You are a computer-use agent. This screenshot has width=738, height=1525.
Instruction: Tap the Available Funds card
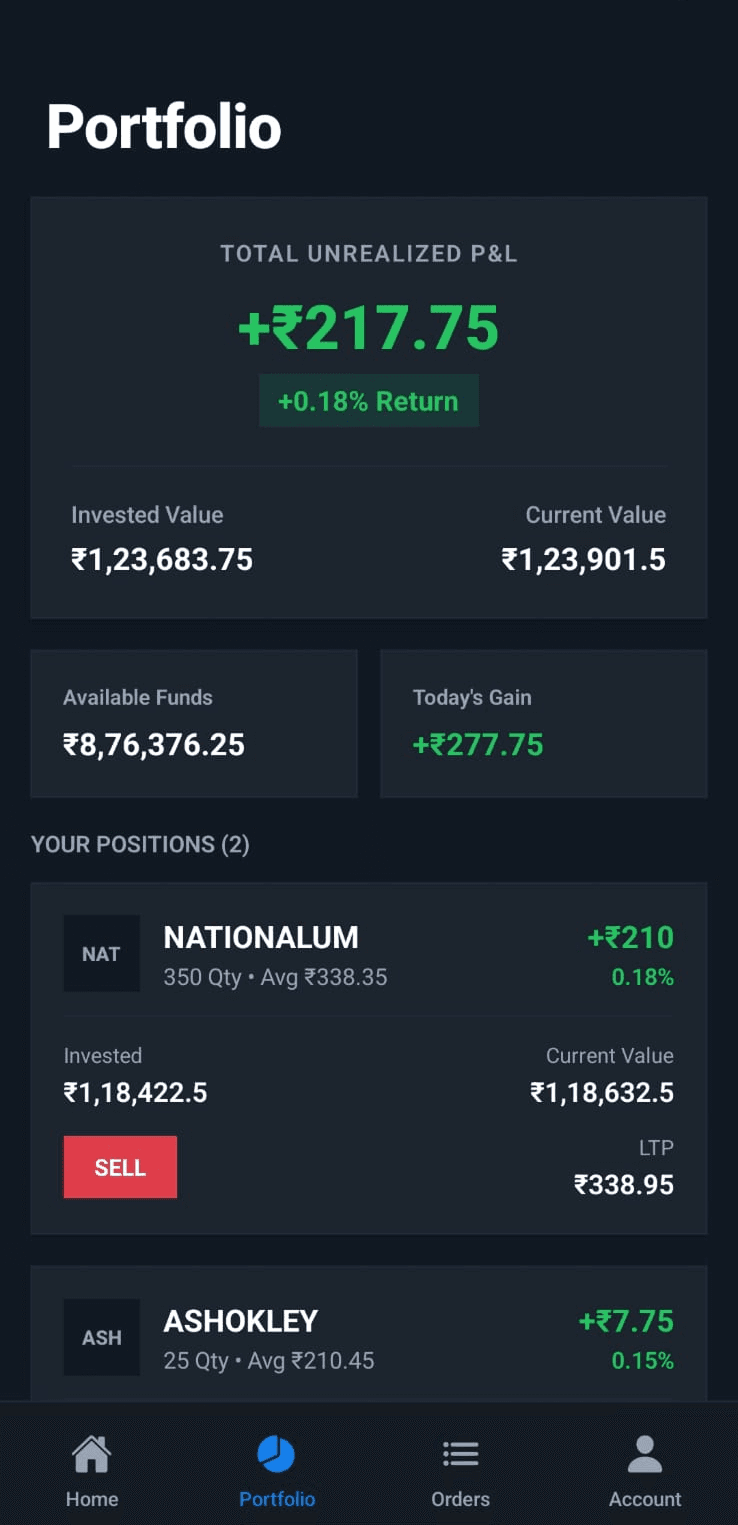coord(194,723)
